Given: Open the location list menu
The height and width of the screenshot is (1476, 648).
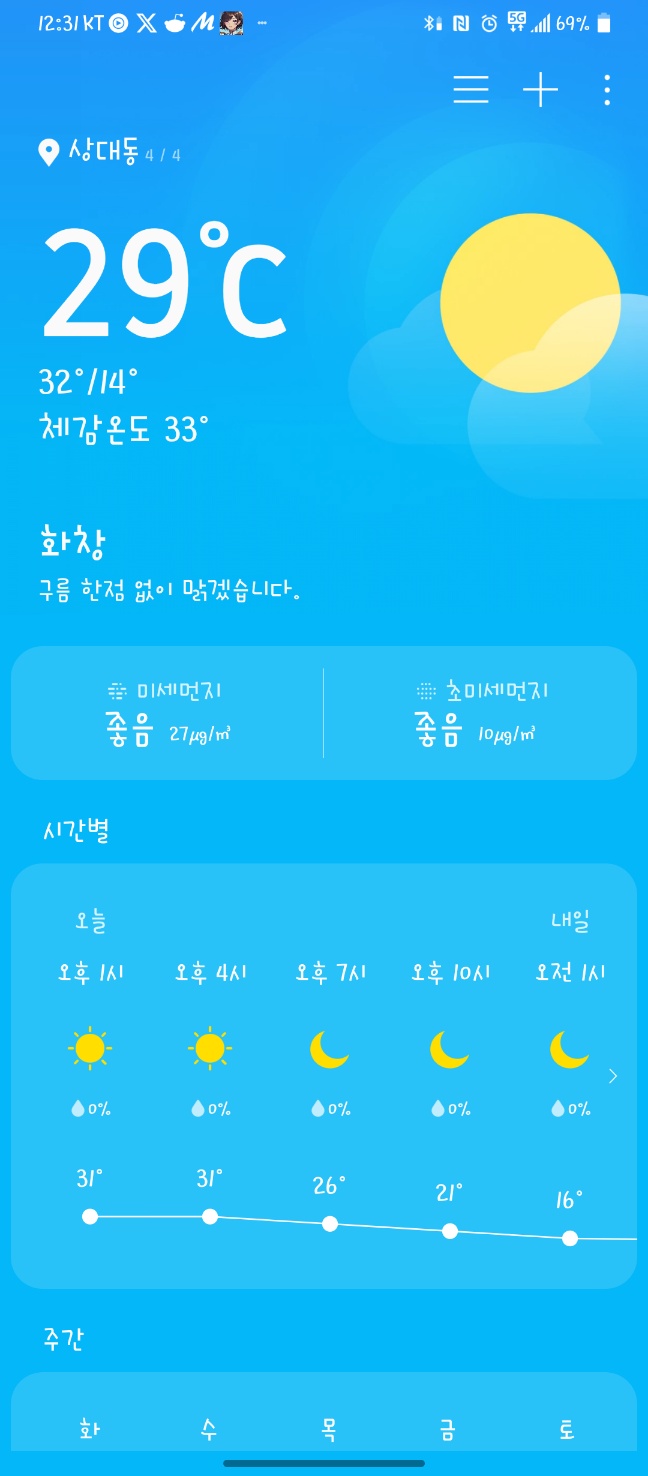Looking at the screenshot, I should (x=471, y=90).
